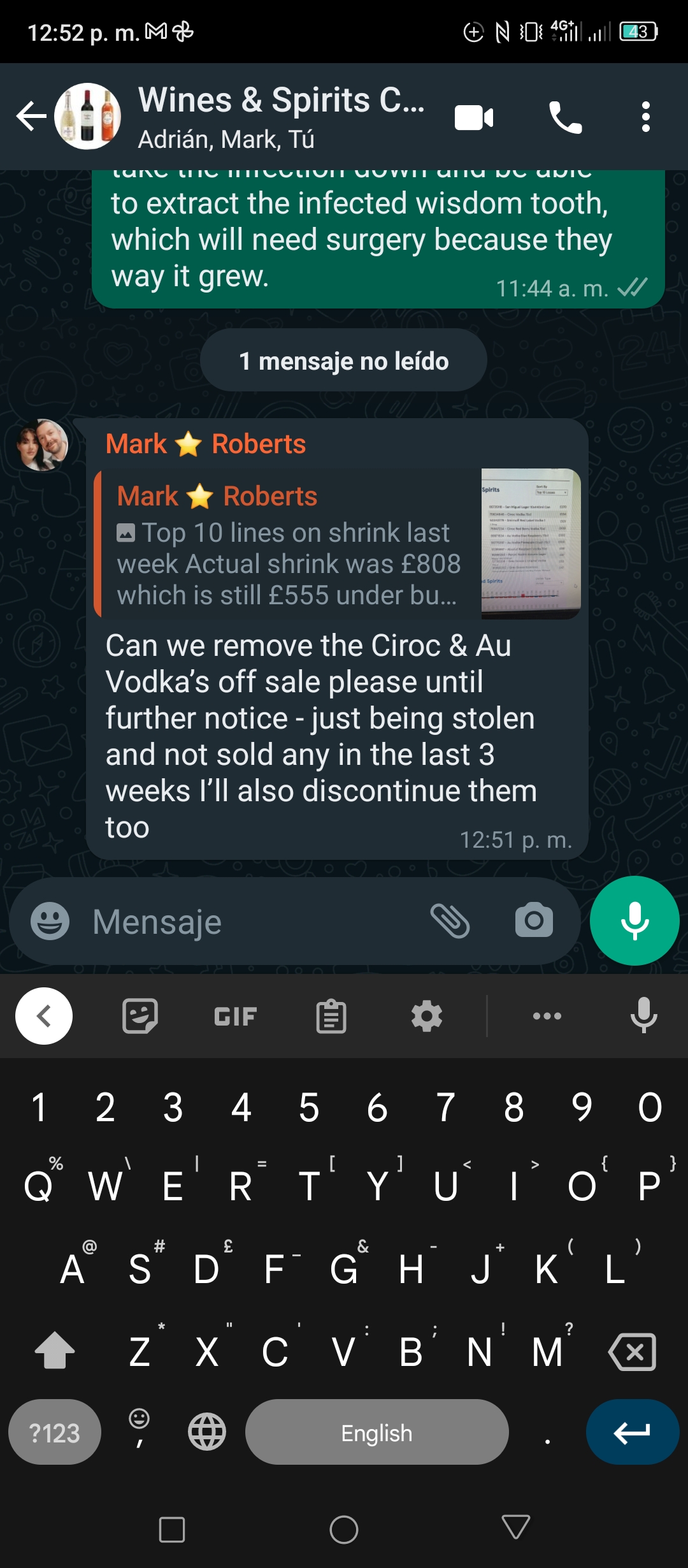Record a voice message
Screen dimensions: 688x1568
pyautogui.click(x=634, y=920)
